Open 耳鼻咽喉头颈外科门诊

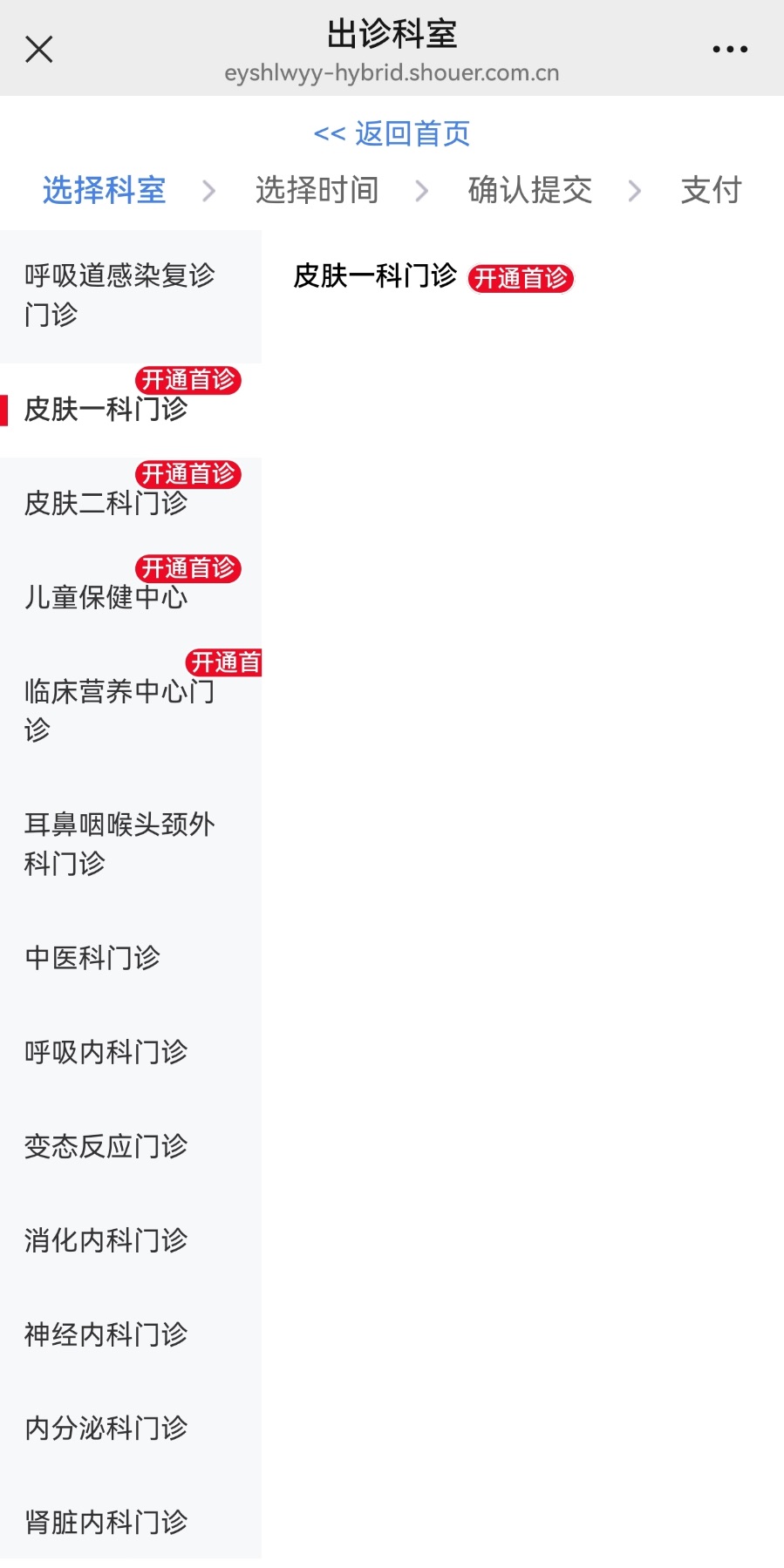[120, 844]
